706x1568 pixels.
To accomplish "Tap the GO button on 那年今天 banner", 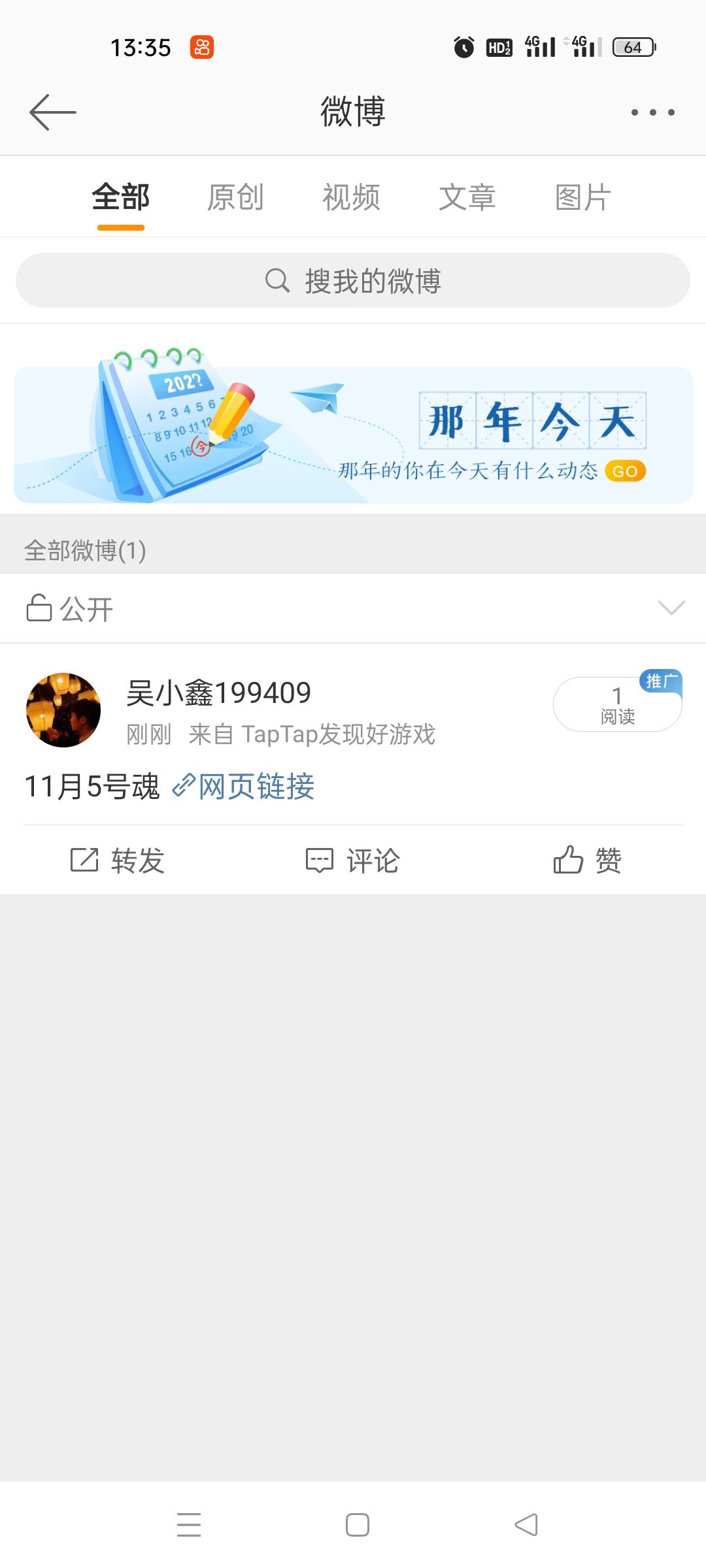I will click(625, 470).
